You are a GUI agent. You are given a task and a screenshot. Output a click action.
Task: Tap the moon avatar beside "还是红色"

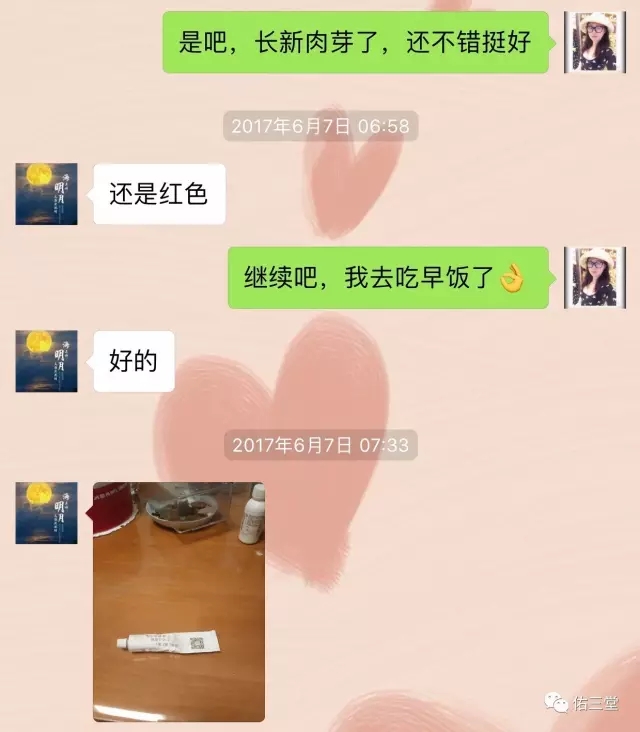click(x=46, y=194)
